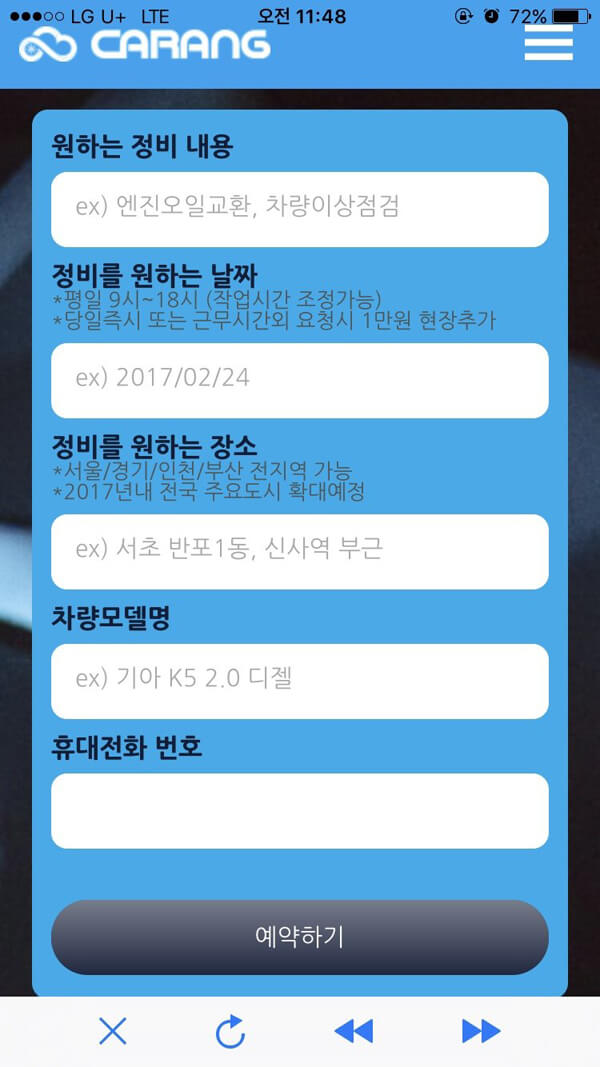Close the web view with the X icon
This screenshot has height=1067, width=600.
tap(113, 1031)
